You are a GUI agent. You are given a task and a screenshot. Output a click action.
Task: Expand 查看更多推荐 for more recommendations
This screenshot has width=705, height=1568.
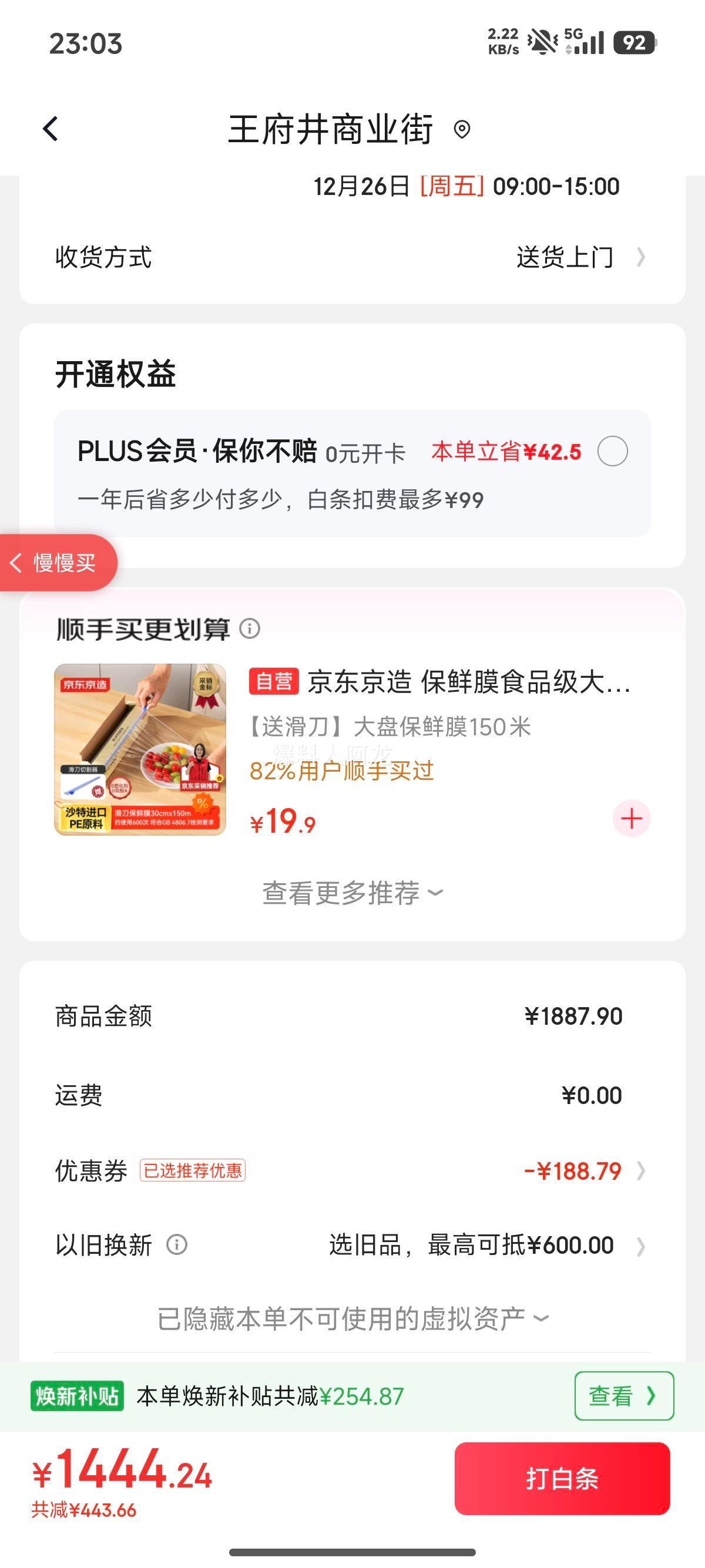(x=352, y=893)
